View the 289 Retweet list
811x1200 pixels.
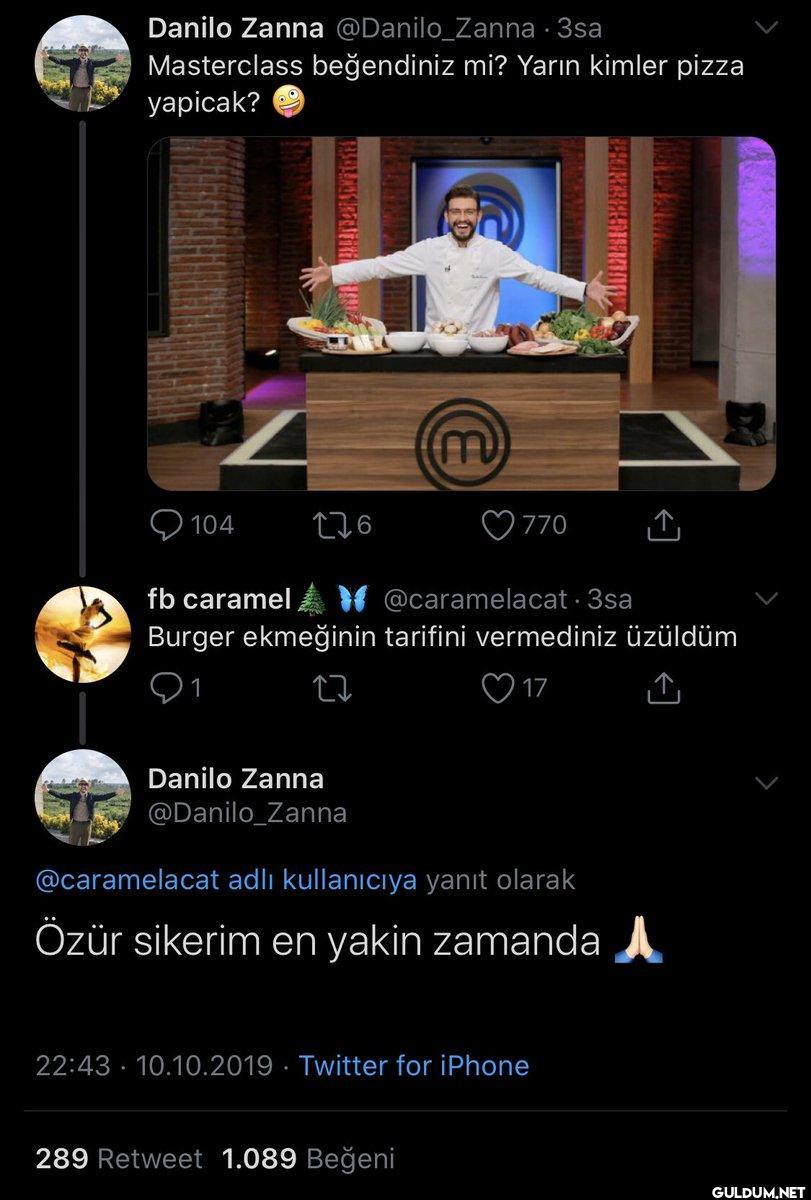[118, 1158]
